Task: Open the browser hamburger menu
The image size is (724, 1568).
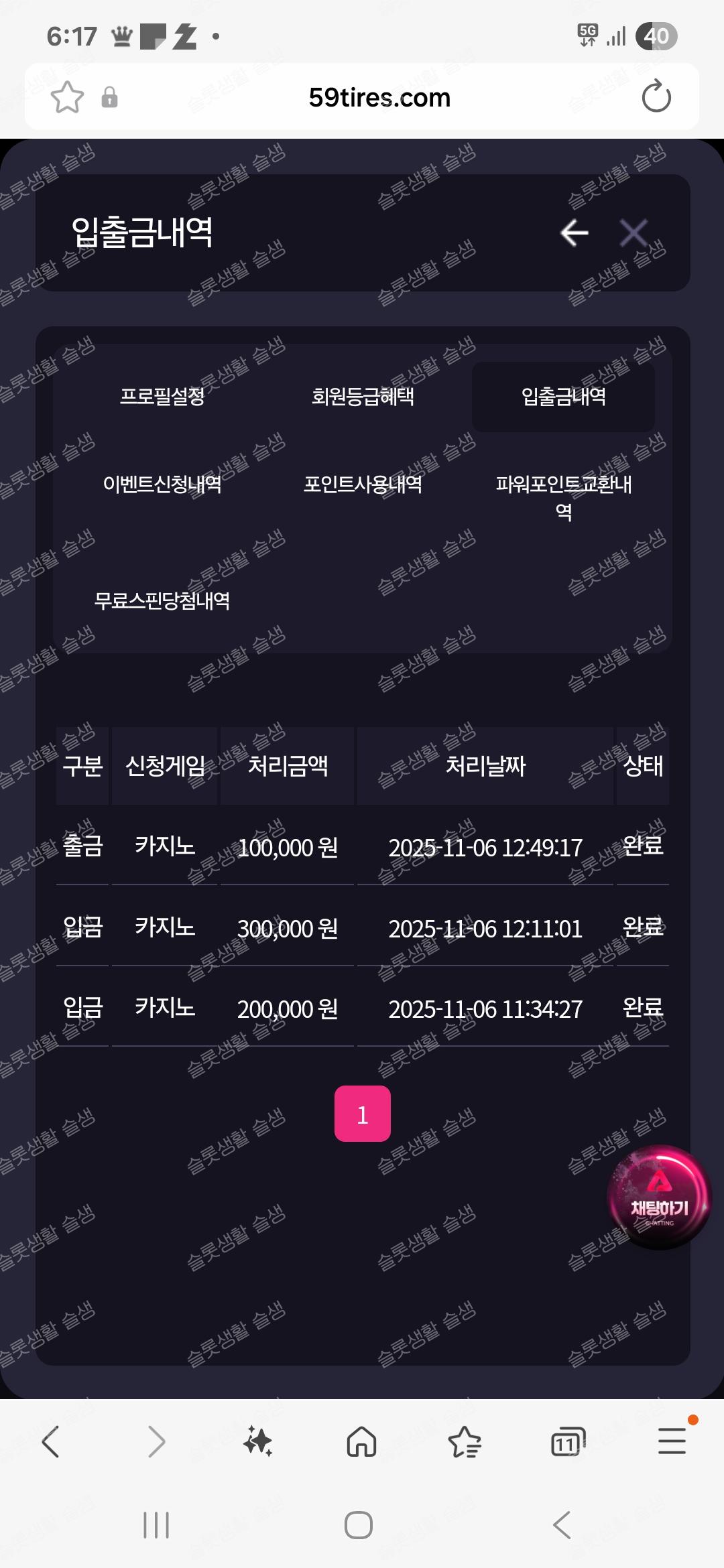Action: coord(672,1441)
